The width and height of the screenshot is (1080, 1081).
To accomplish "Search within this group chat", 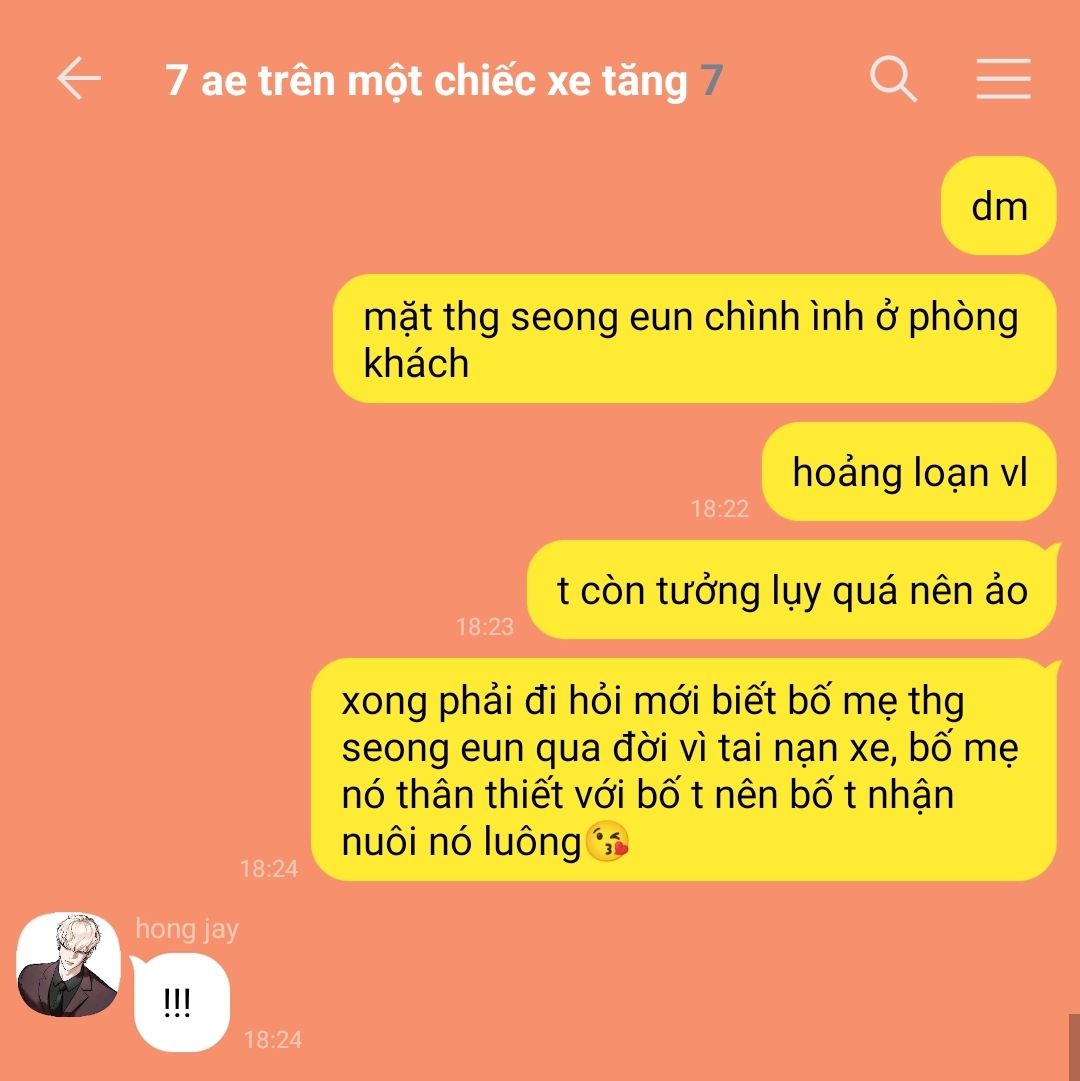I will click(x=893, y=79).
